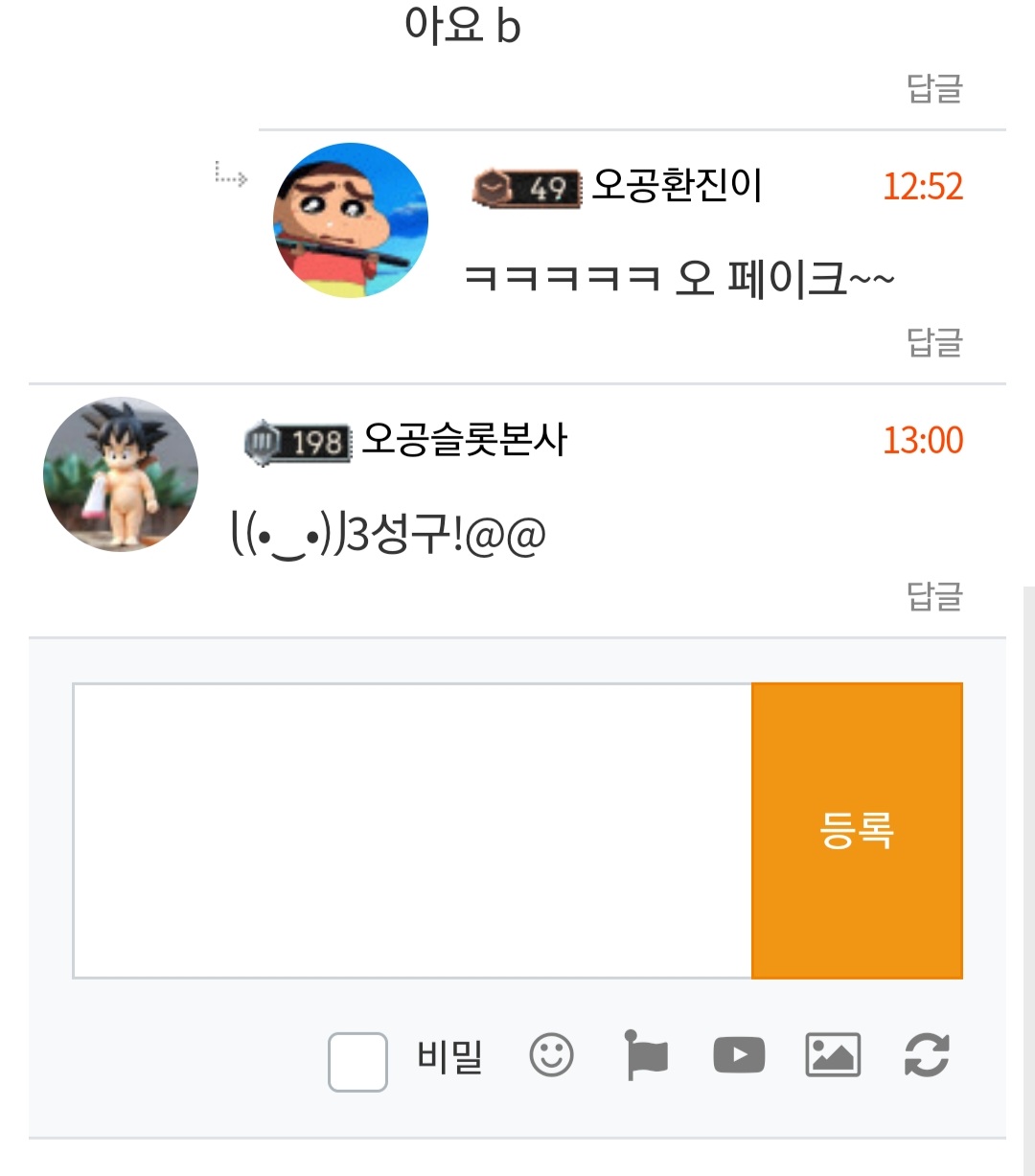The width and height of the screenshot is (1035, 1176).
Task: Insert a YouTube video into comment
Action: coord(739,1056)
